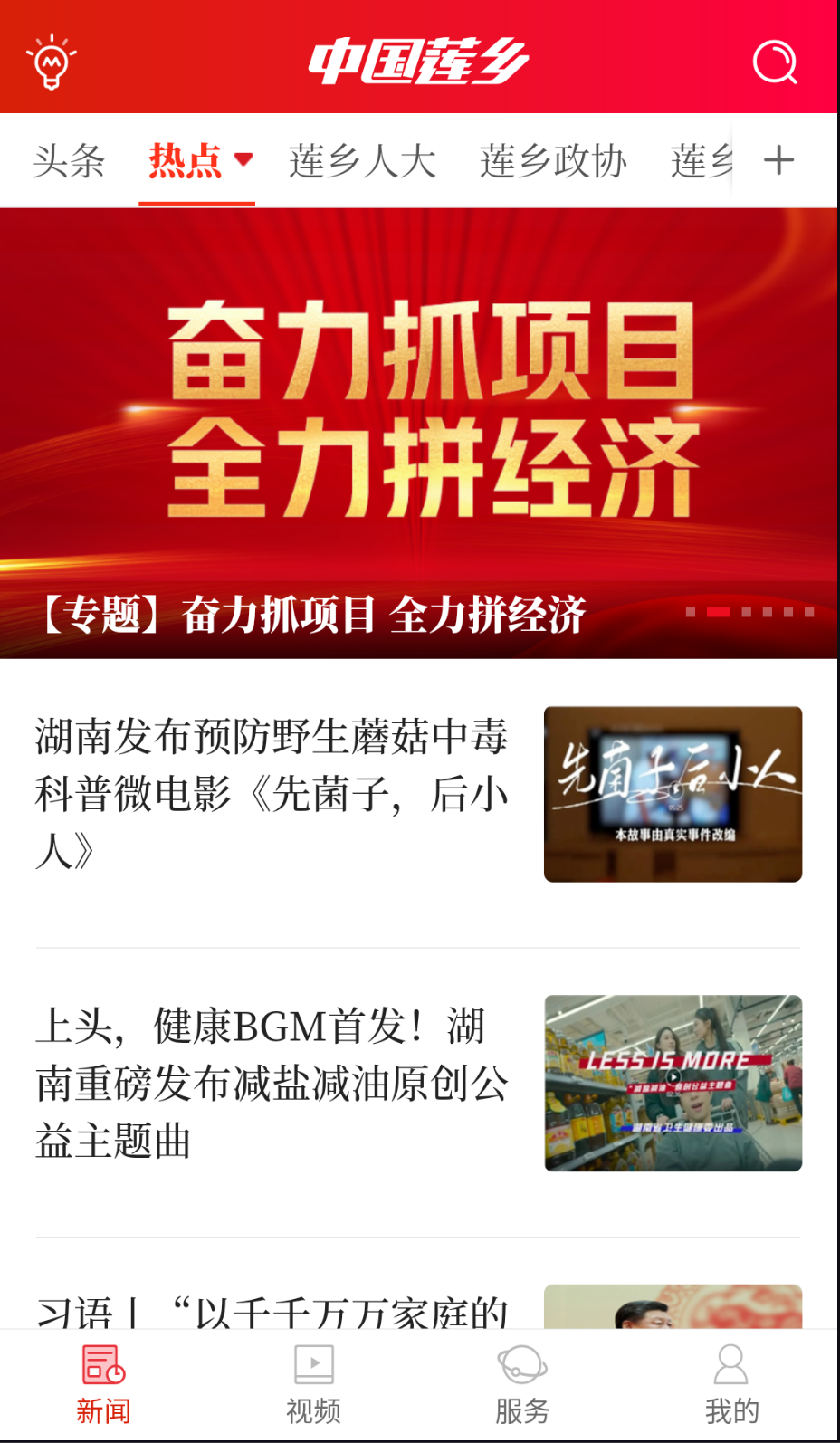Open the 服务 section at bottom
840x1443 pixels.
(x=522, y=1381)
